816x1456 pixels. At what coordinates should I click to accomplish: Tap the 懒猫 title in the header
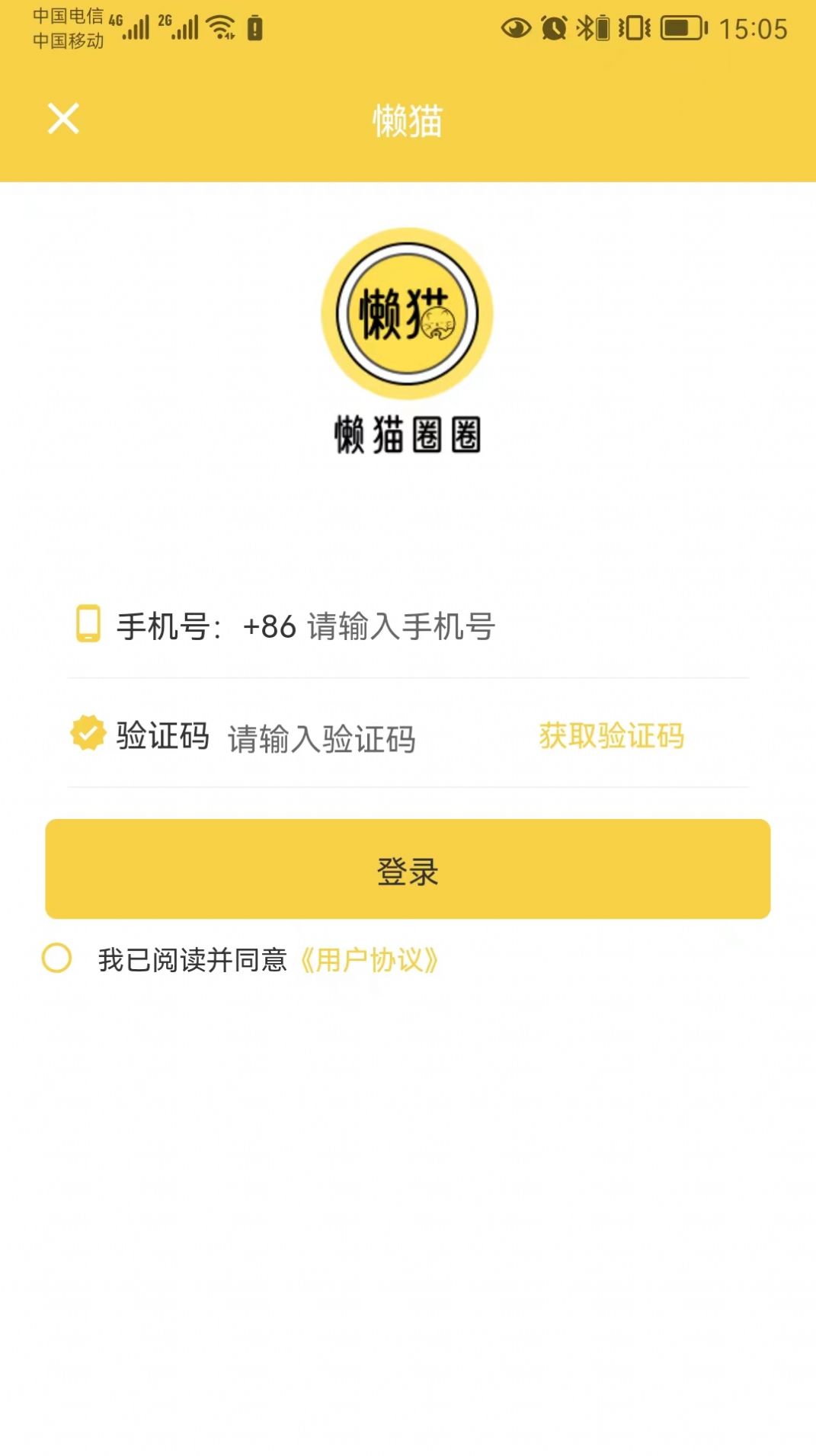point(408,118)
